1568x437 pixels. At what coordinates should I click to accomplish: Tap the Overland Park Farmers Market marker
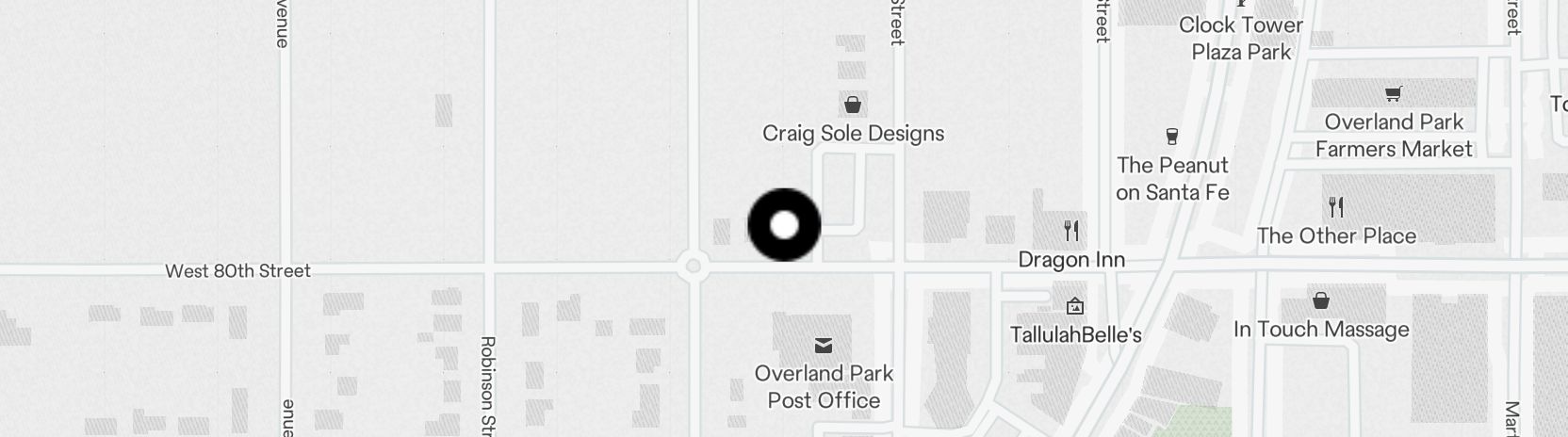click(1393, 94)
